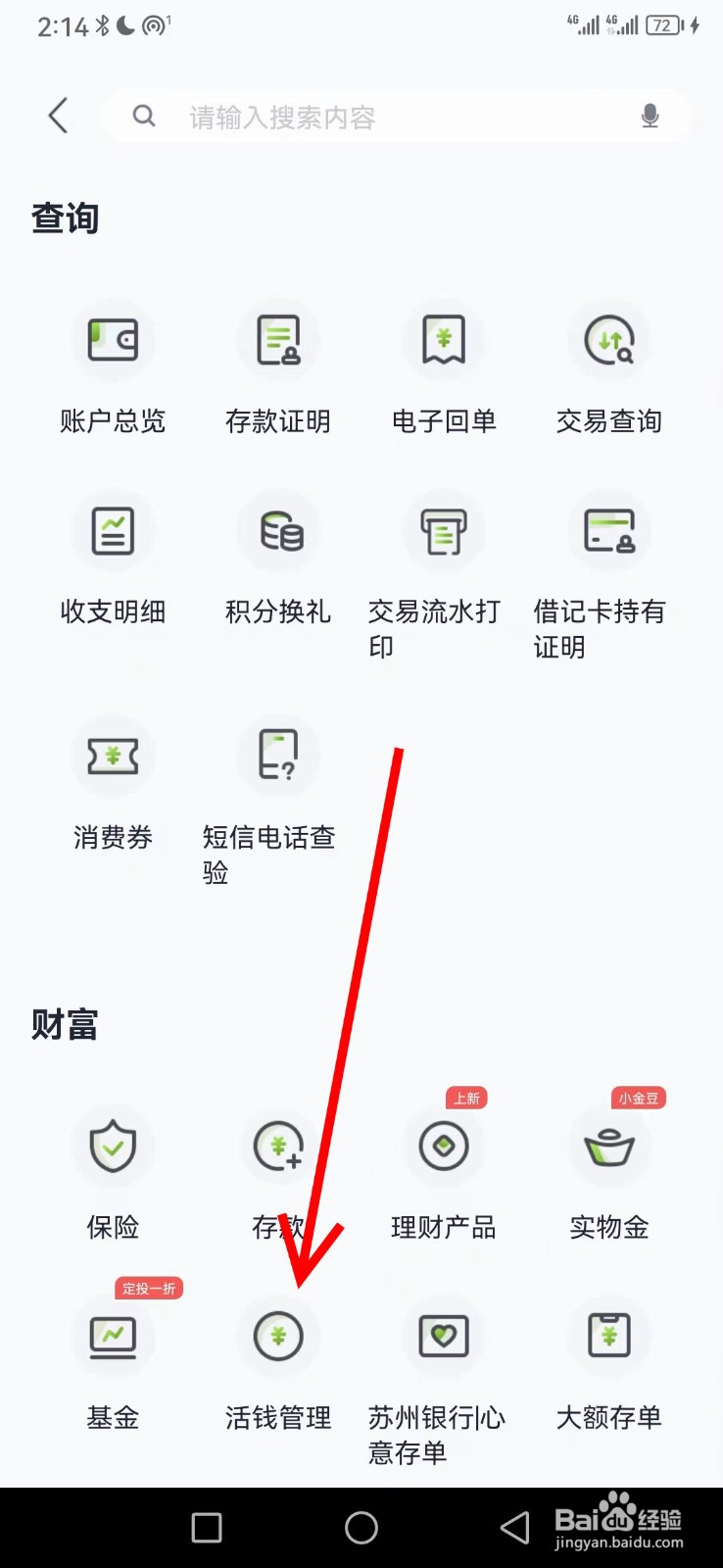Tap the voice search microphone

(650, 116)
